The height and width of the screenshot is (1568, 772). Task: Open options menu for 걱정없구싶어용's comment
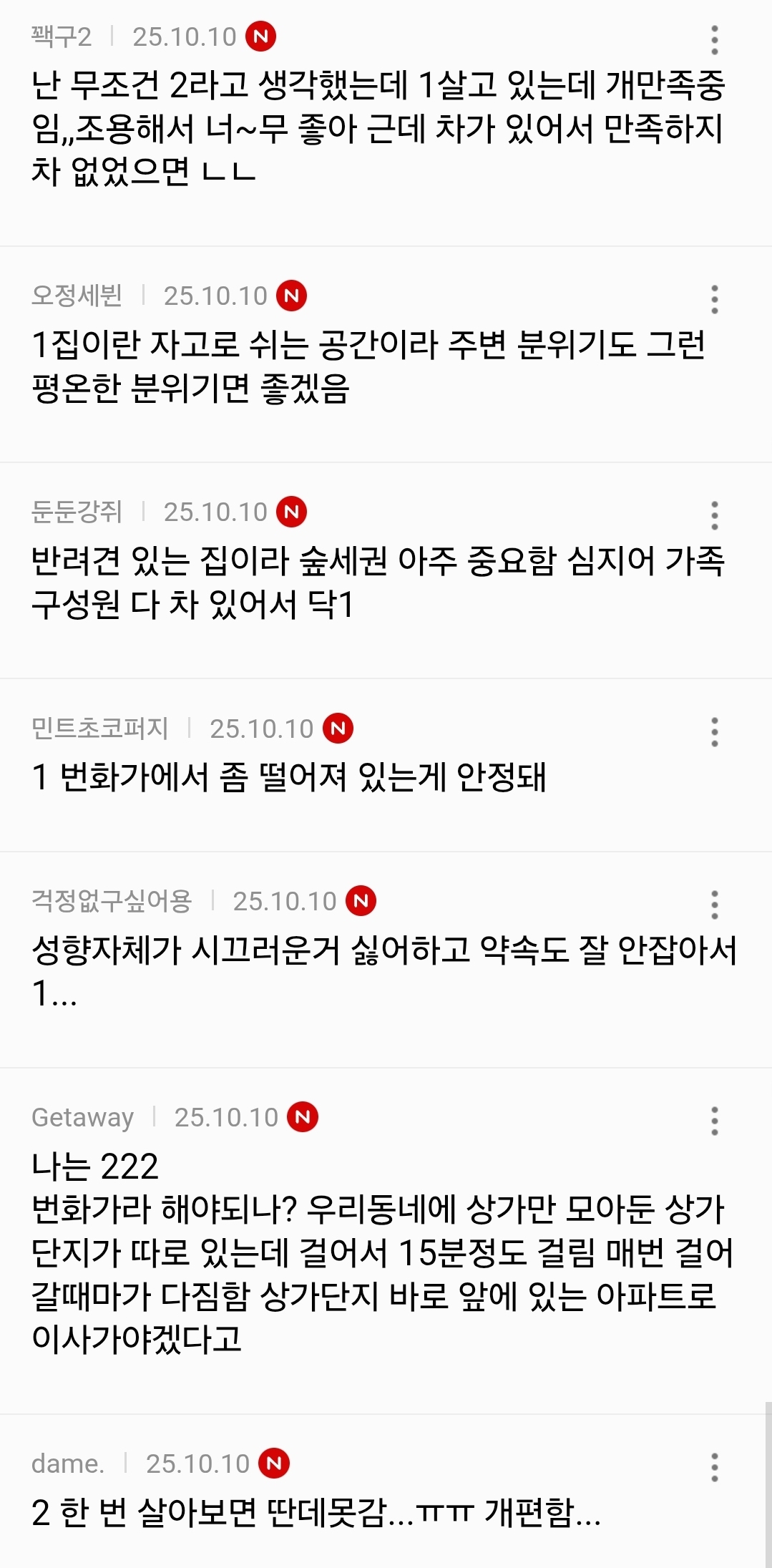(x=714, y=905)
